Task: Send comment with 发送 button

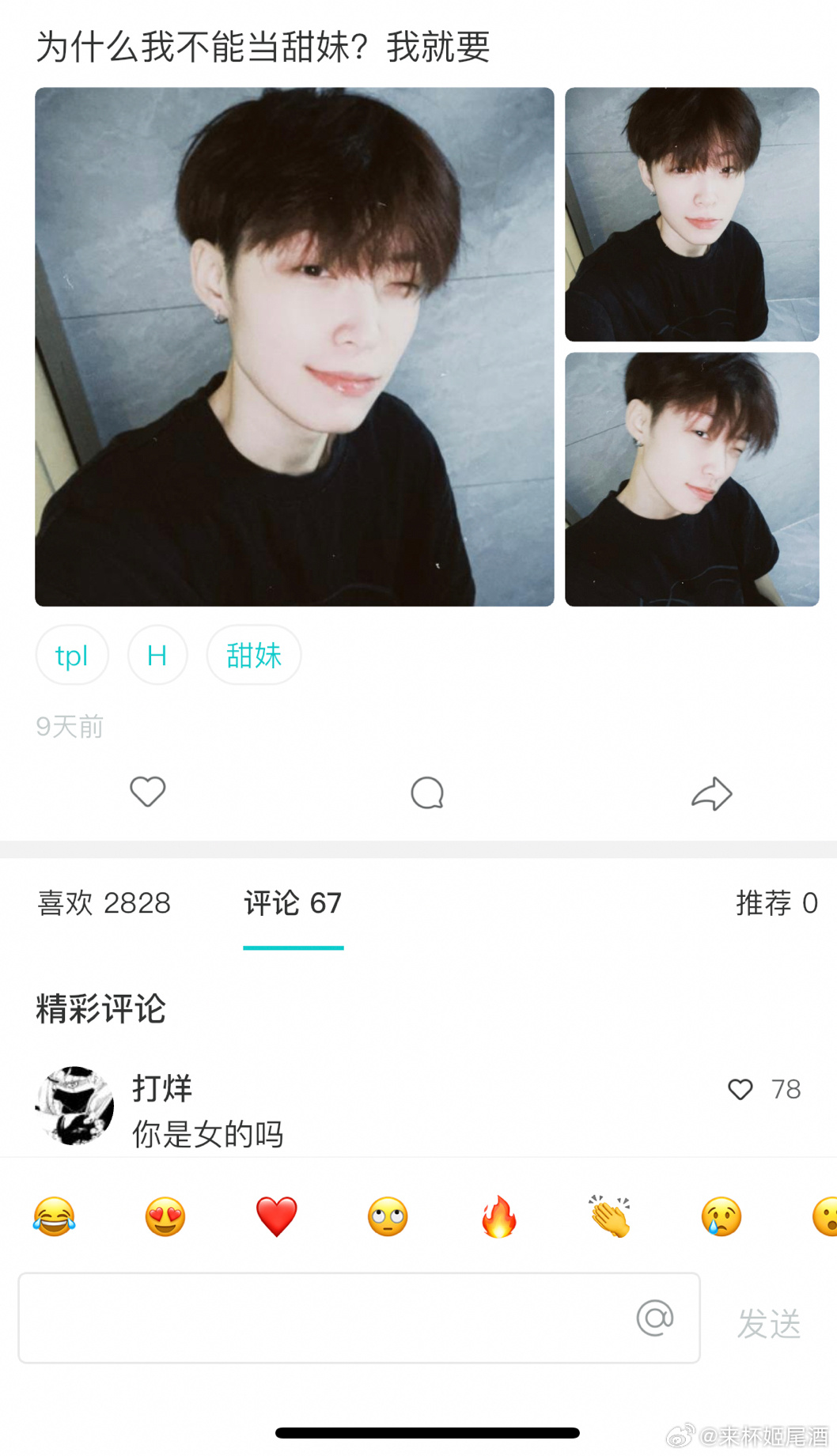Action: 769,1322
